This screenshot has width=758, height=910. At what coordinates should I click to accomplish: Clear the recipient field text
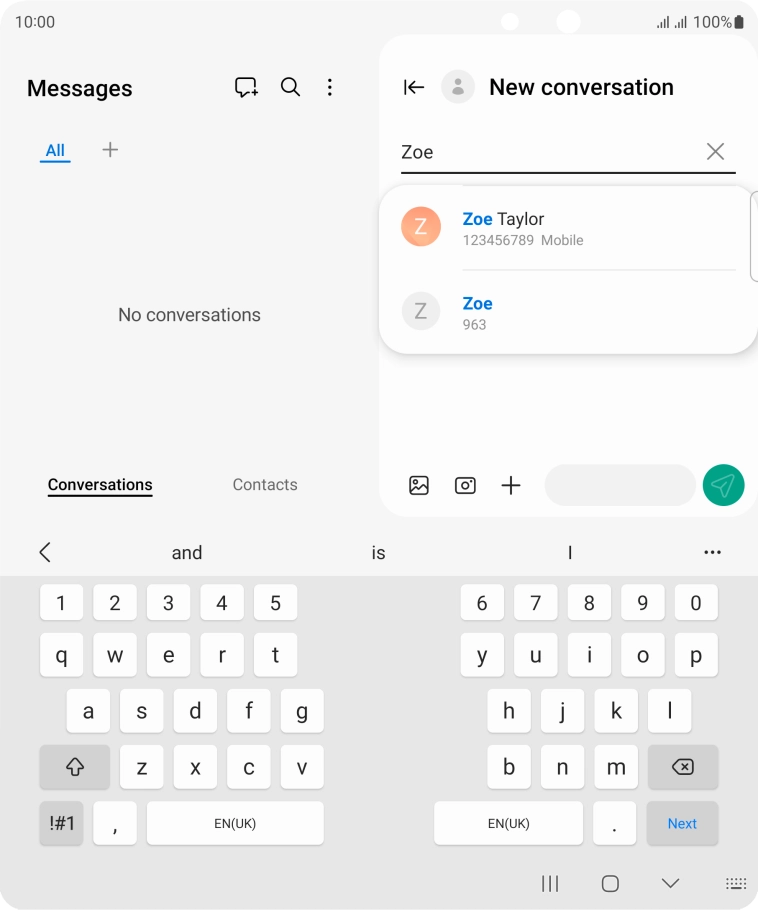tap(715, 152)
